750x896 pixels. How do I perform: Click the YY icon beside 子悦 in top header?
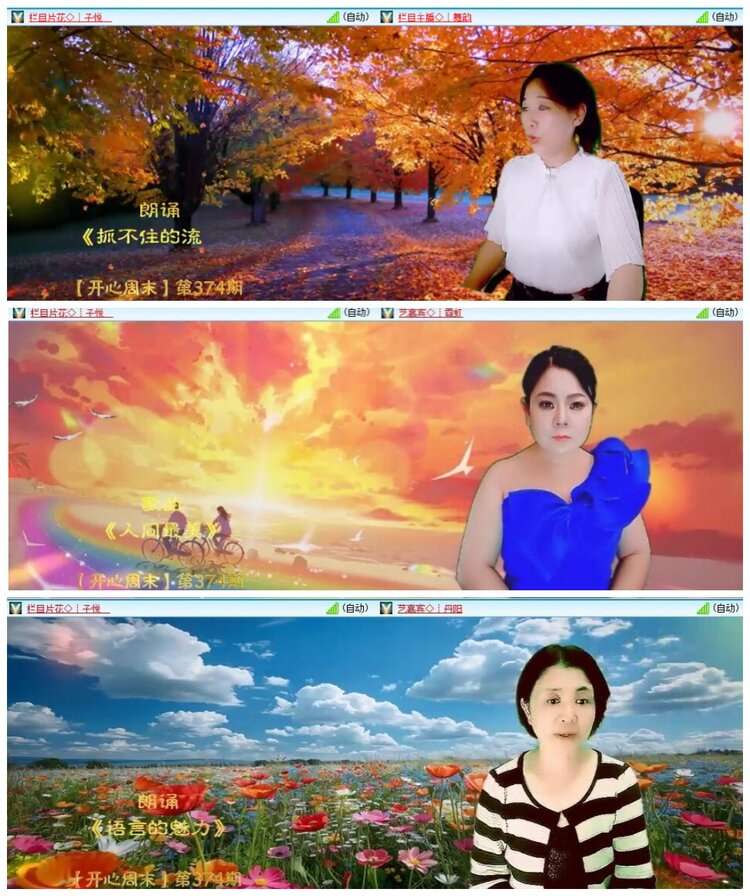coord(19,16)
